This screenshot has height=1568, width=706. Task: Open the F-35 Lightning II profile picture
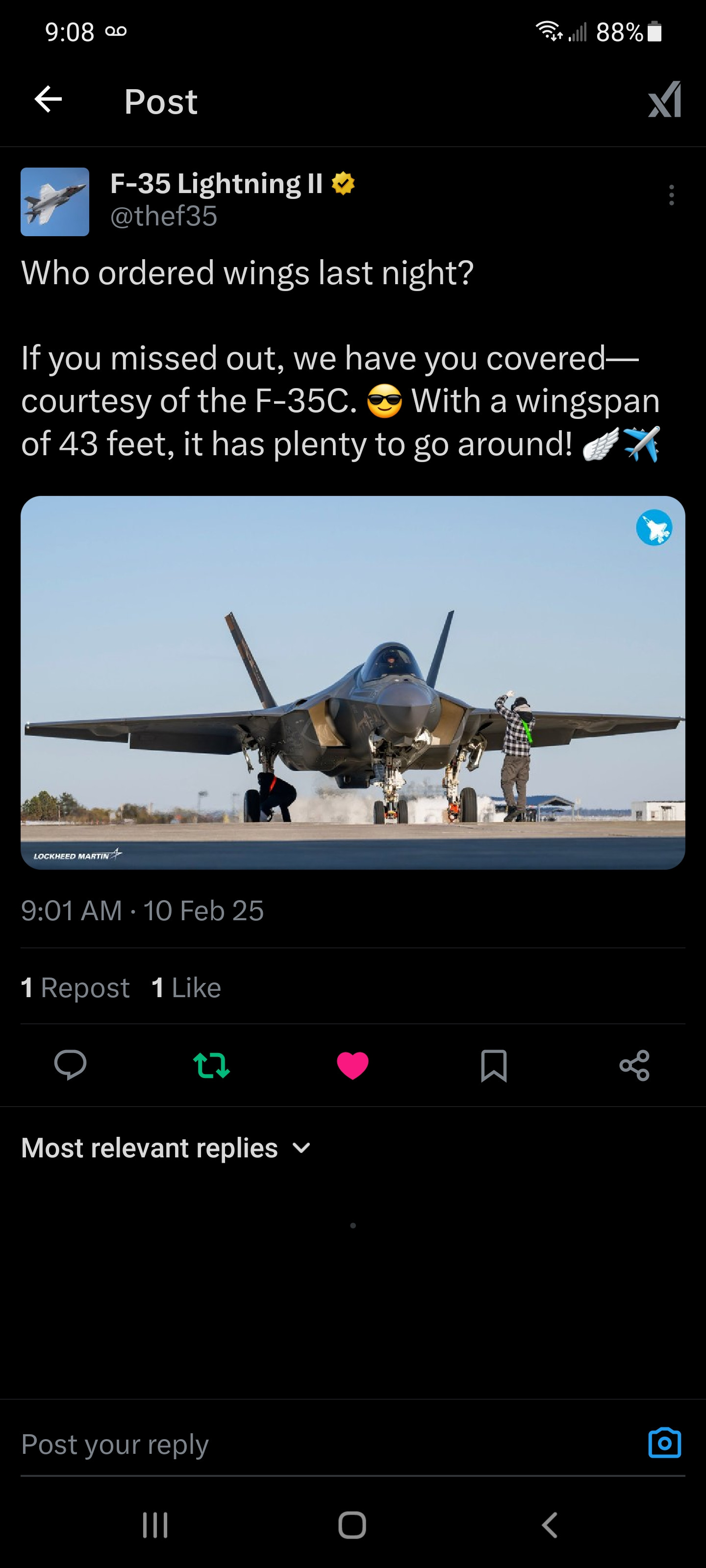pyautogui.click(x=55, y=202)
